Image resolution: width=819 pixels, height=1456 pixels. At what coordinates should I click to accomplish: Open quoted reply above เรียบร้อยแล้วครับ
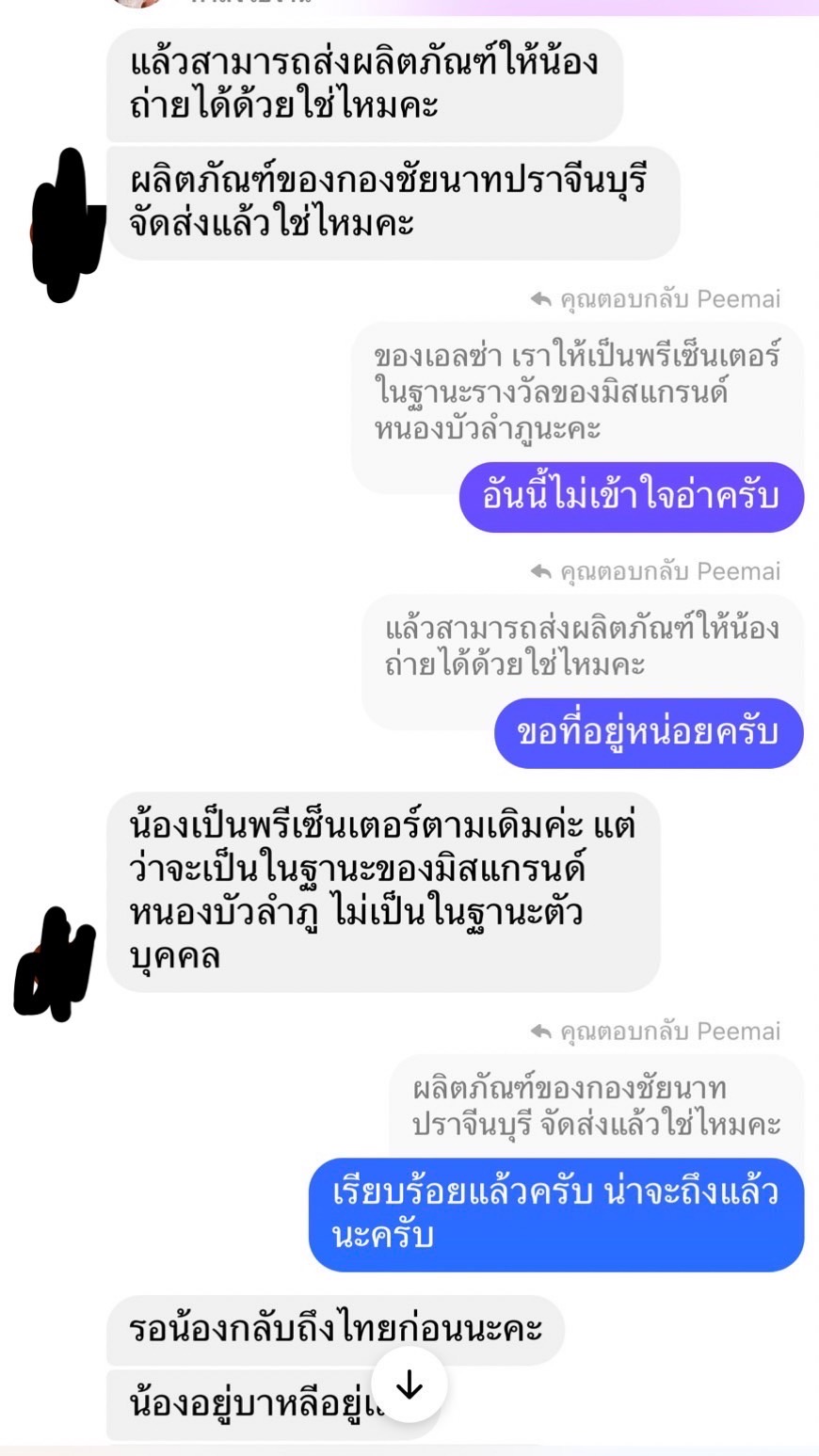click(596, 1106)
